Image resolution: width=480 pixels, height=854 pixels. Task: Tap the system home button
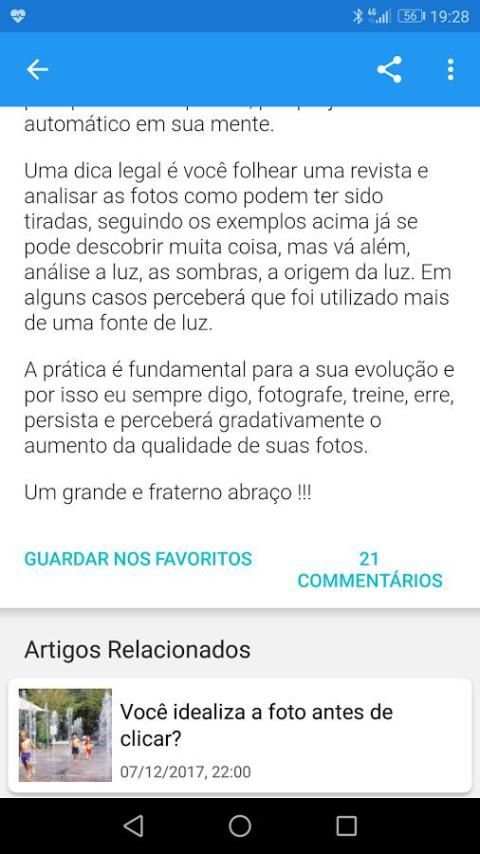coord(240,826)
